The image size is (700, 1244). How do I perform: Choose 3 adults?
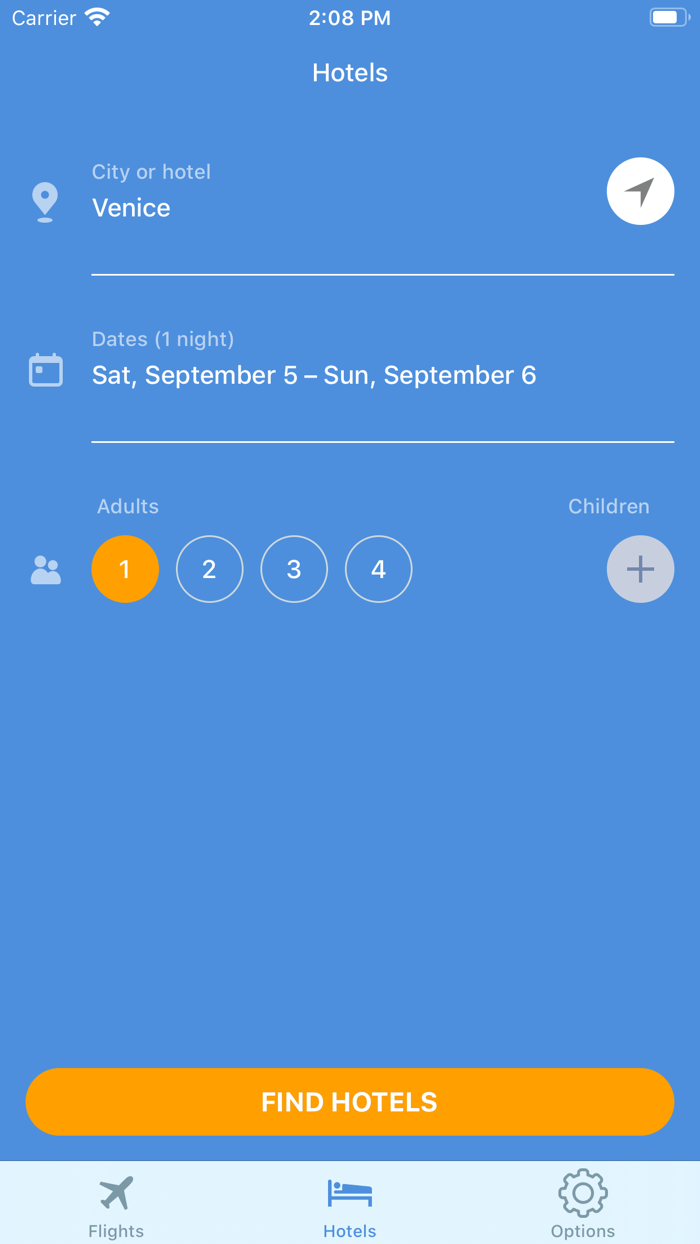point(294,569)
